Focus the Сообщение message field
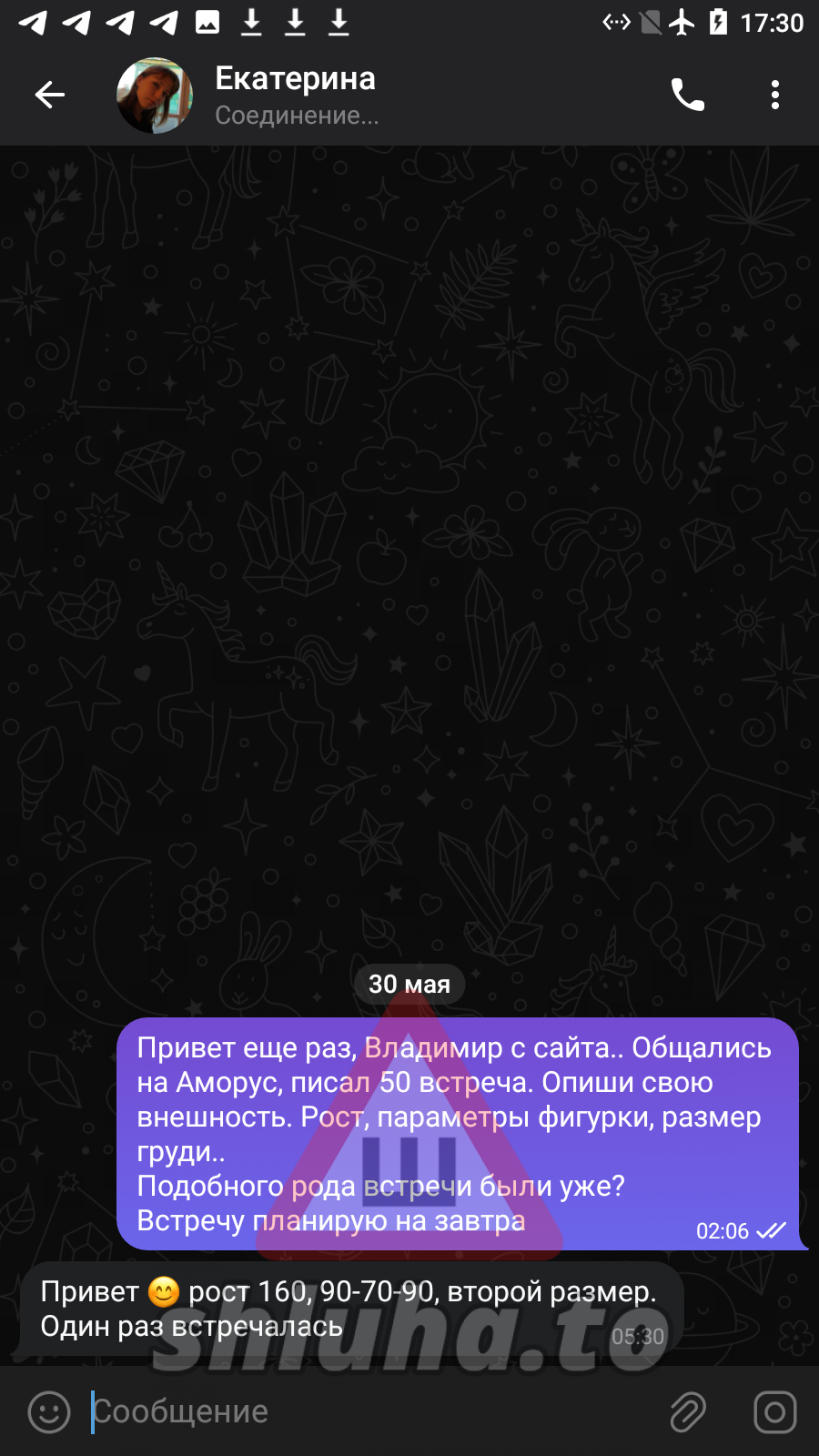819x1456 pixels. point(364,1412)
